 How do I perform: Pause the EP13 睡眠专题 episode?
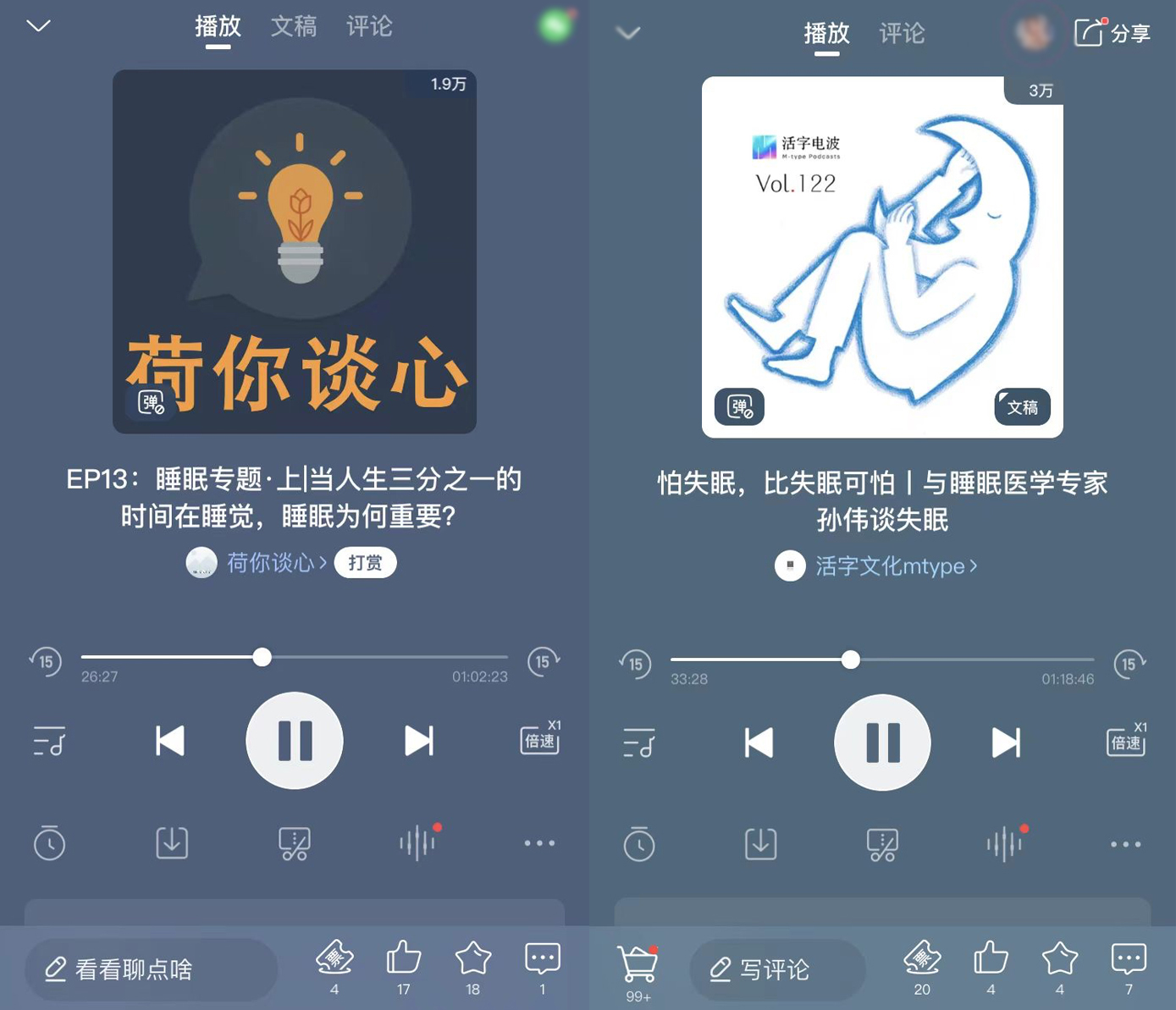pyautogui.click(x=295, y=741)
